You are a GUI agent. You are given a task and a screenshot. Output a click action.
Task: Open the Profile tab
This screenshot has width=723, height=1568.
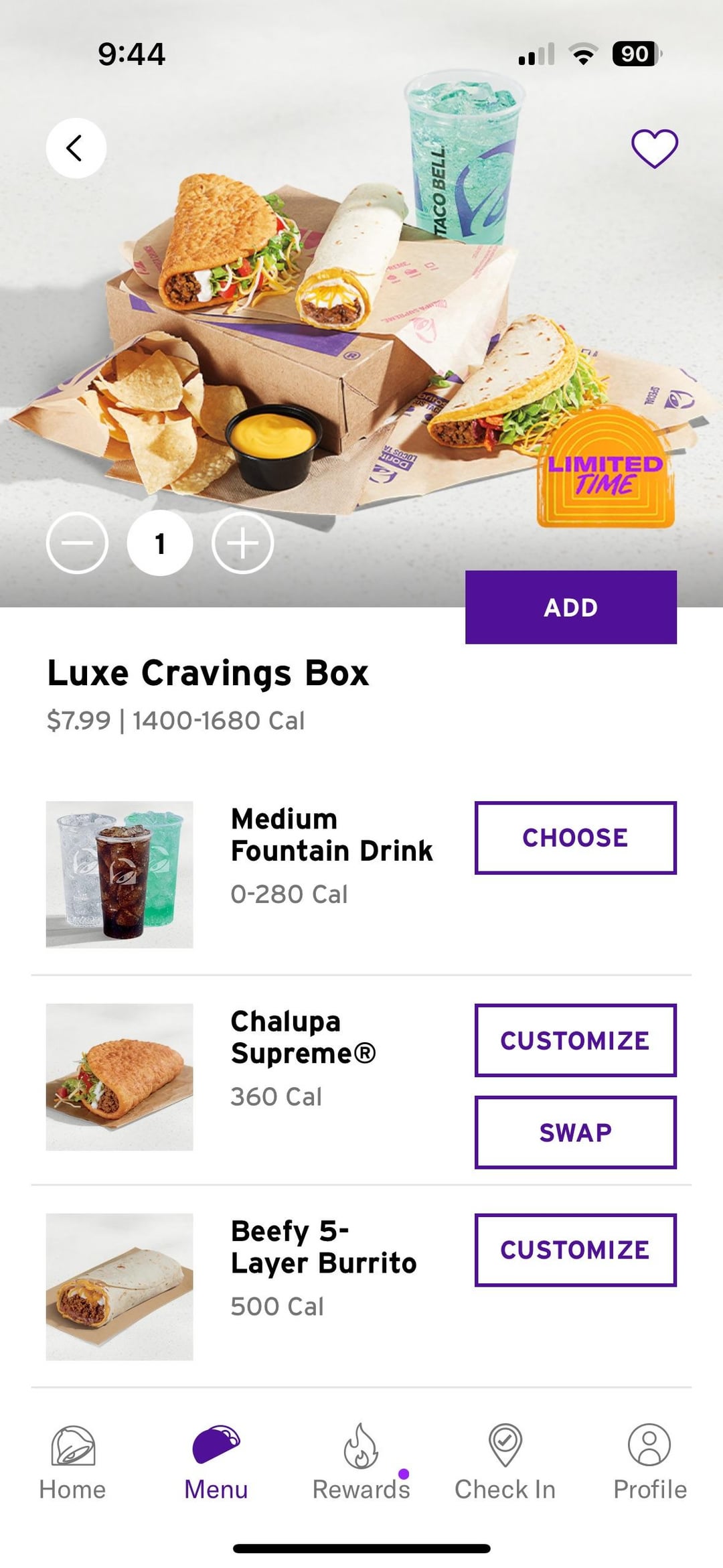pos(649,1462)
